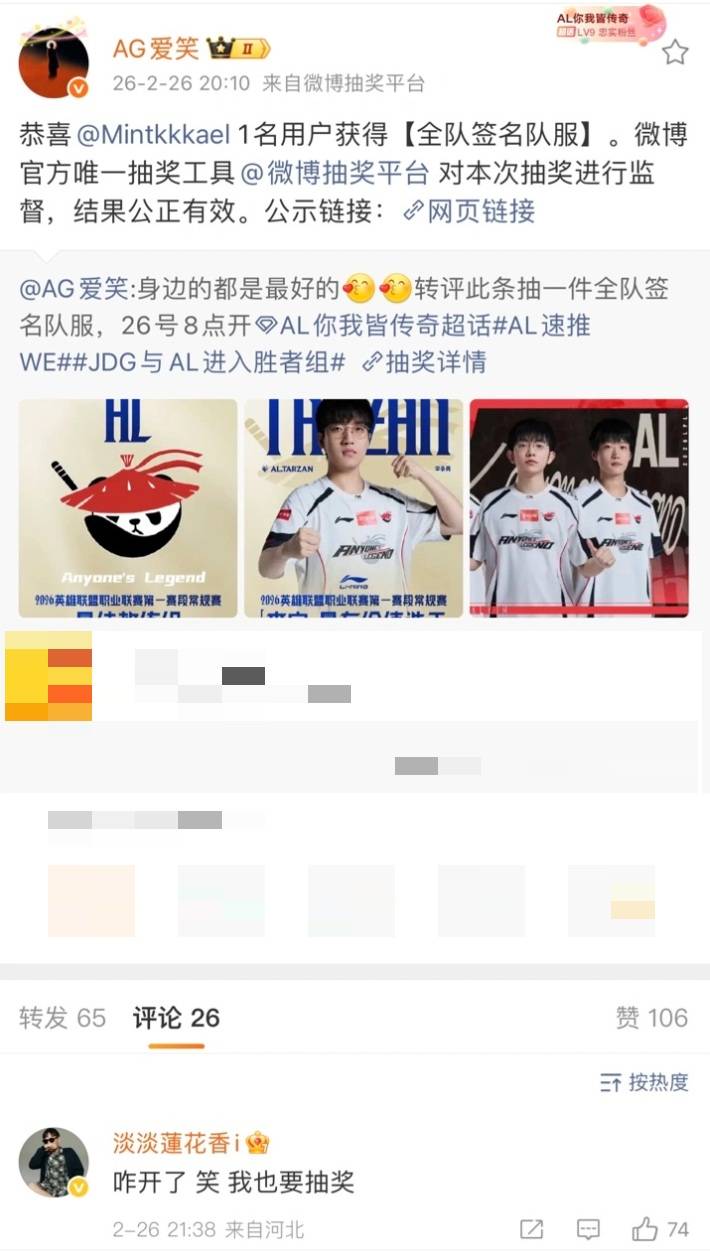Change comment sorting via 按热度
Screen dimensions: 710x1252
point(645,1082)
